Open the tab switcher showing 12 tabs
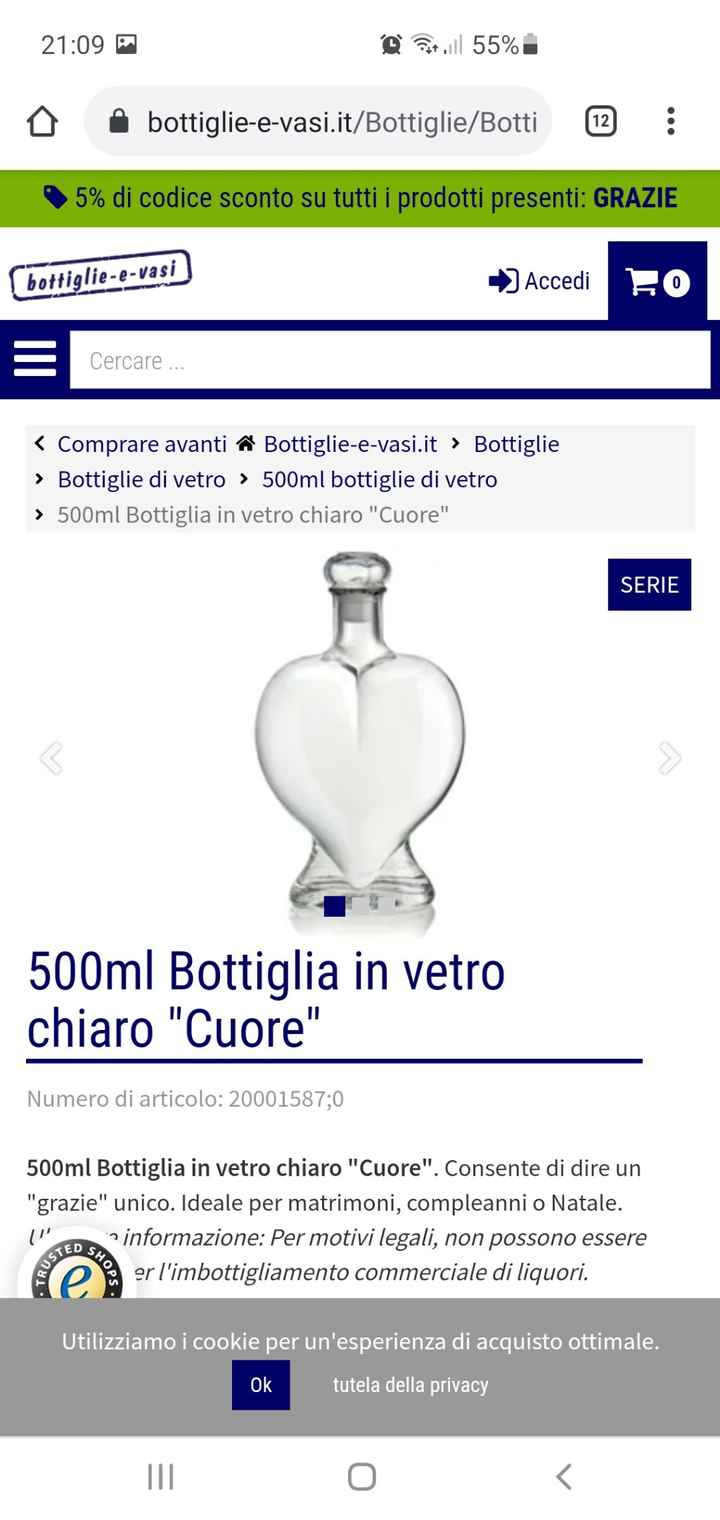This screenshot has height=1520, width=720. click(601, 121)
